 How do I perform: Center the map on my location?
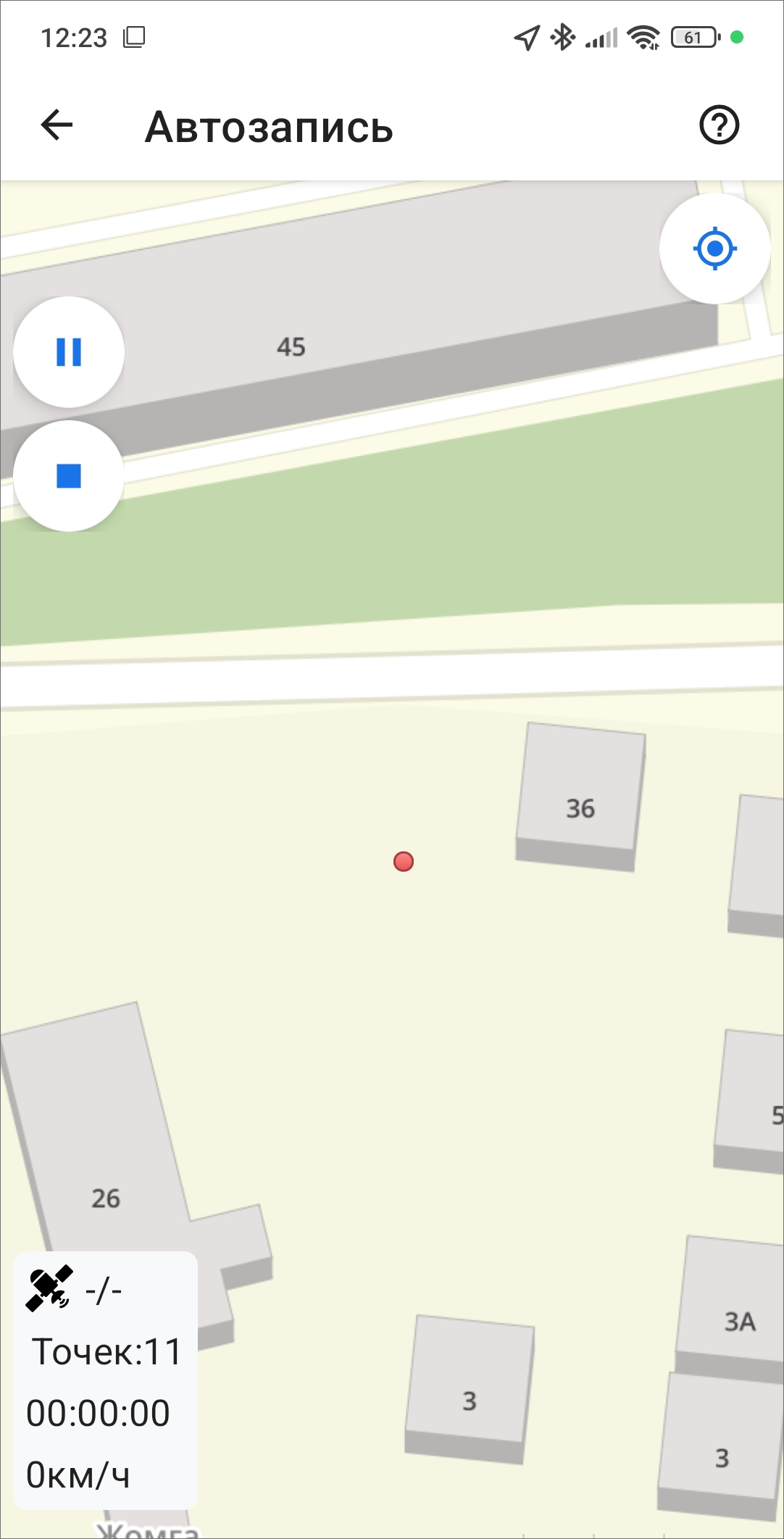click(714, 249)
